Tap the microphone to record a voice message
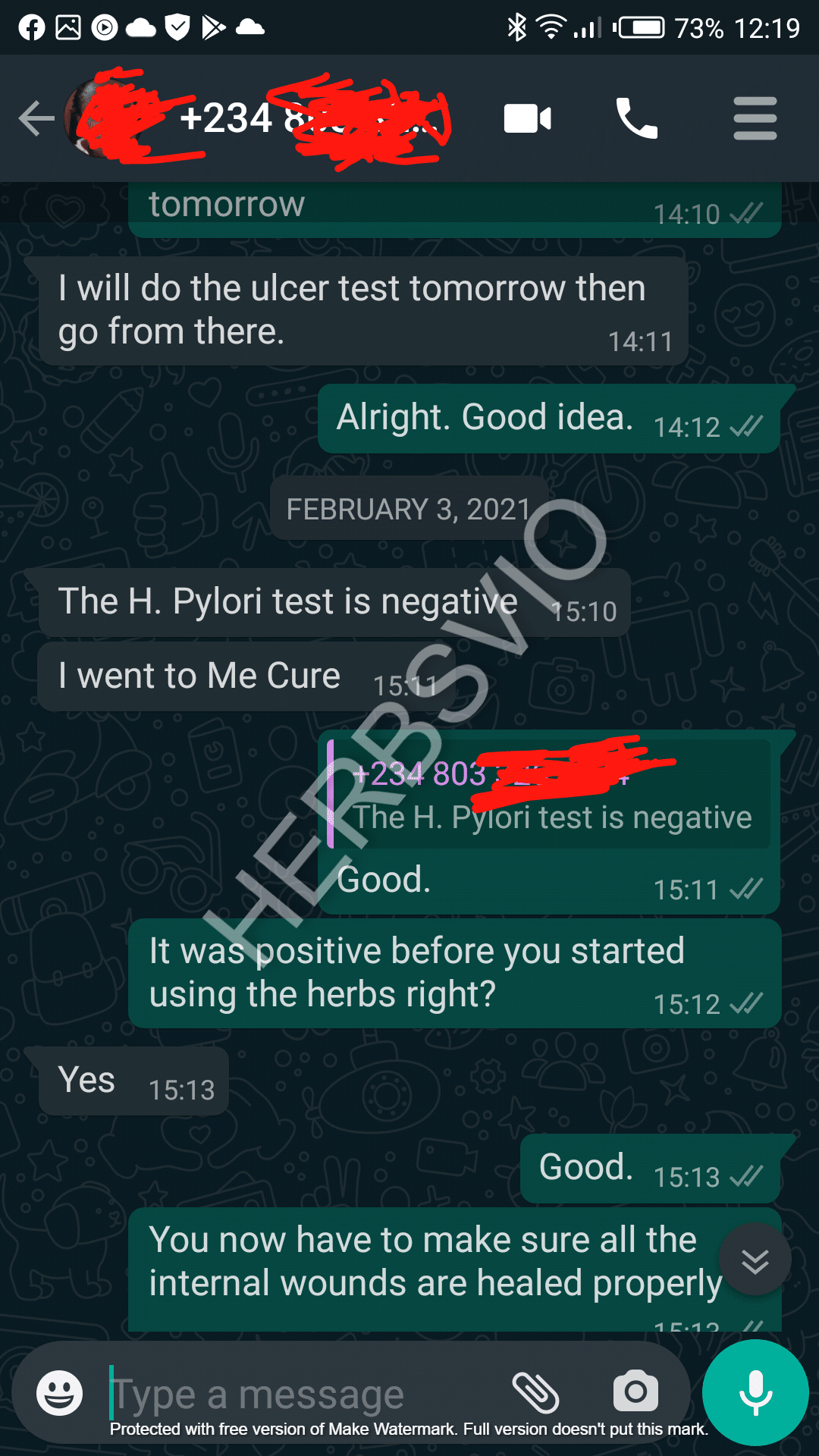This screenshot has width=819, height=1456. click(x=755, y=1393)
